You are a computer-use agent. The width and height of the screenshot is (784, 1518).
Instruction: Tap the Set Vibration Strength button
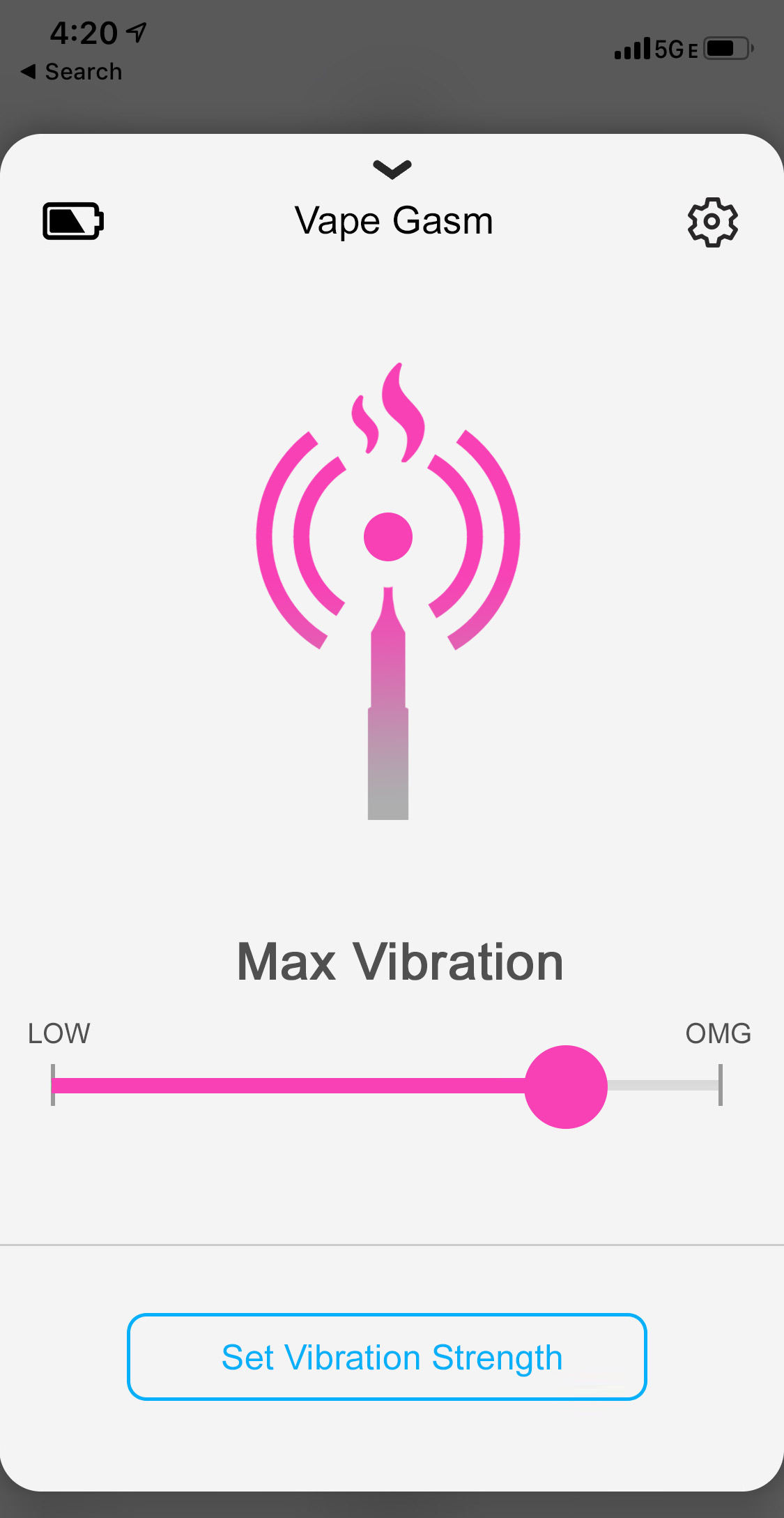(x=387, y=1357)
